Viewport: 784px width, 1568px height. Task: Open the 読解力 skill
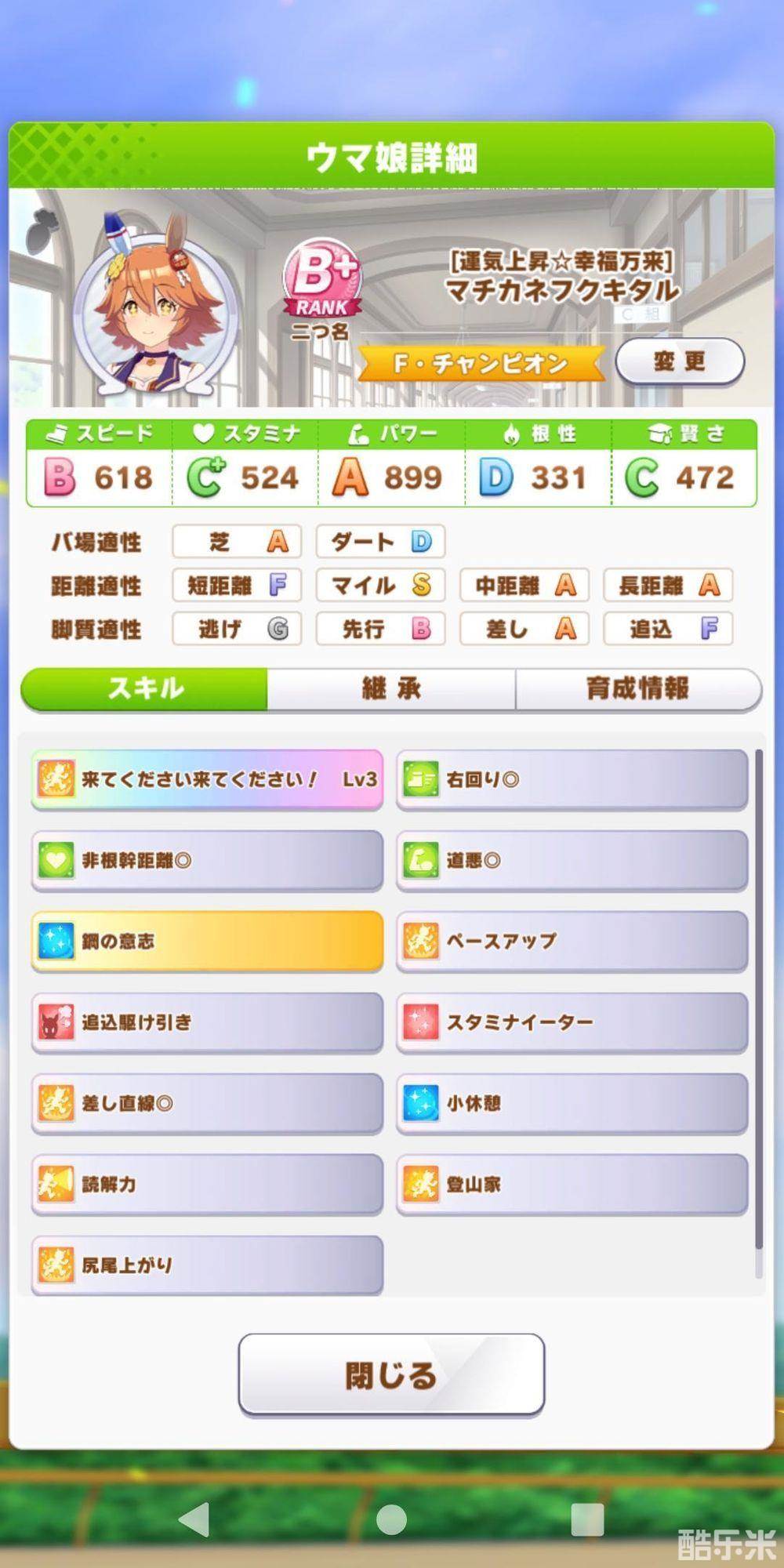(208, 1185)
